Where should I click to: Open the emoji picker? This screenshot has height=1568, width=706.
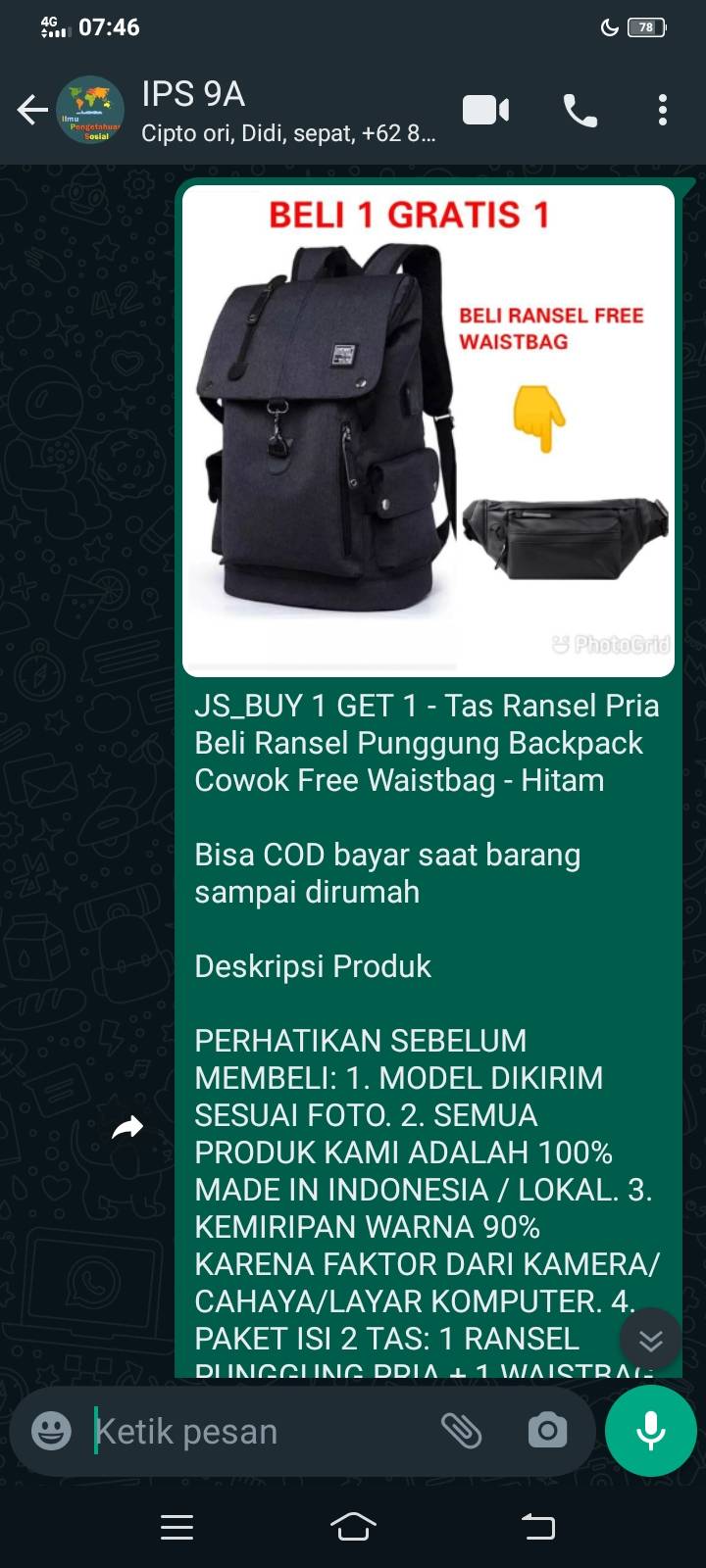point(51,1431)
